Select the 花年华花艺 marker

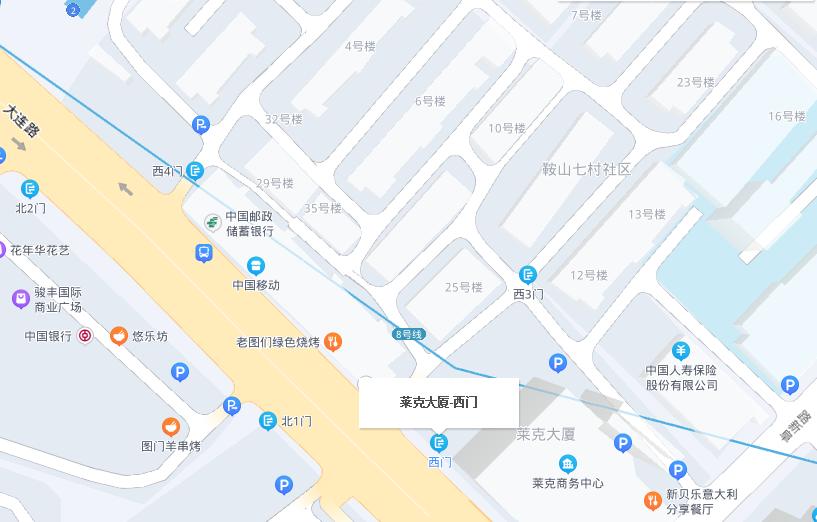coord(2,250)
